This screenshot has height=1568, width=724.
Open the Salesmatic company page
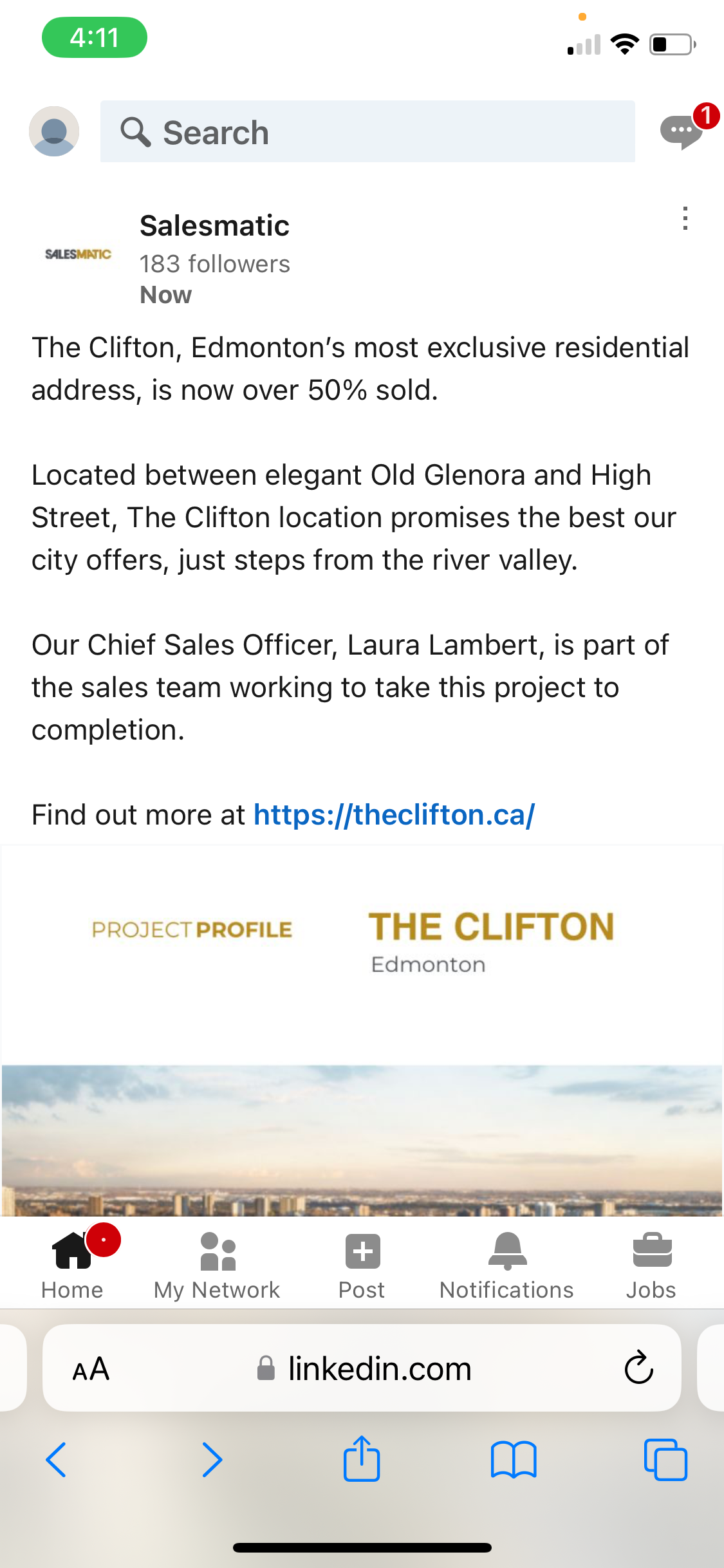pyautogui.click(x=214, y=226)
